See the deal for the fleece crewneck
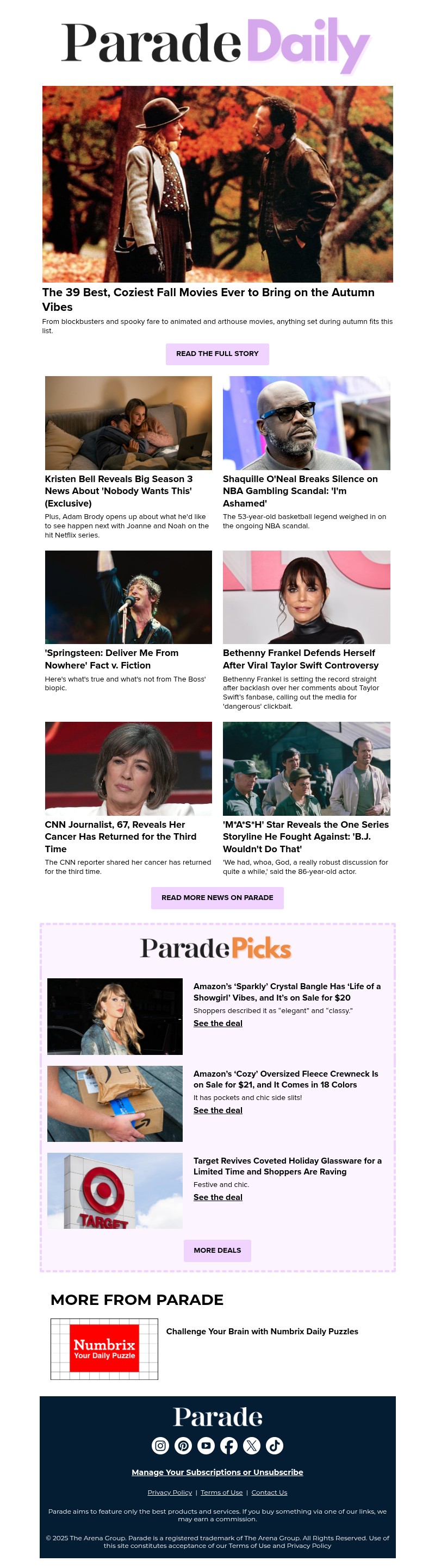The image size is (435, 1568). [217, 1110]
